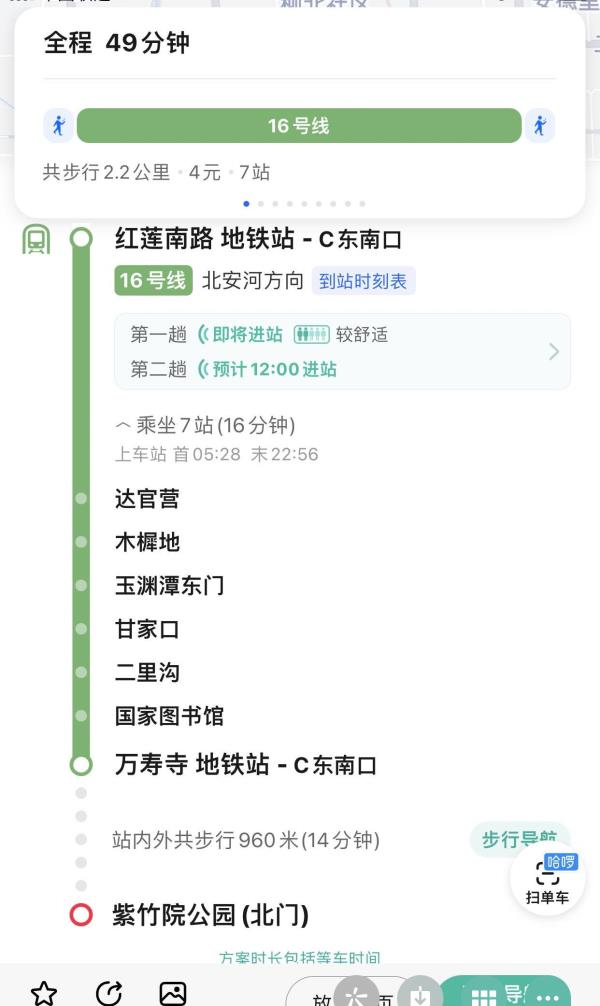Open real-time train arrival details card
600x1006 pixels.
coord(342,352)
